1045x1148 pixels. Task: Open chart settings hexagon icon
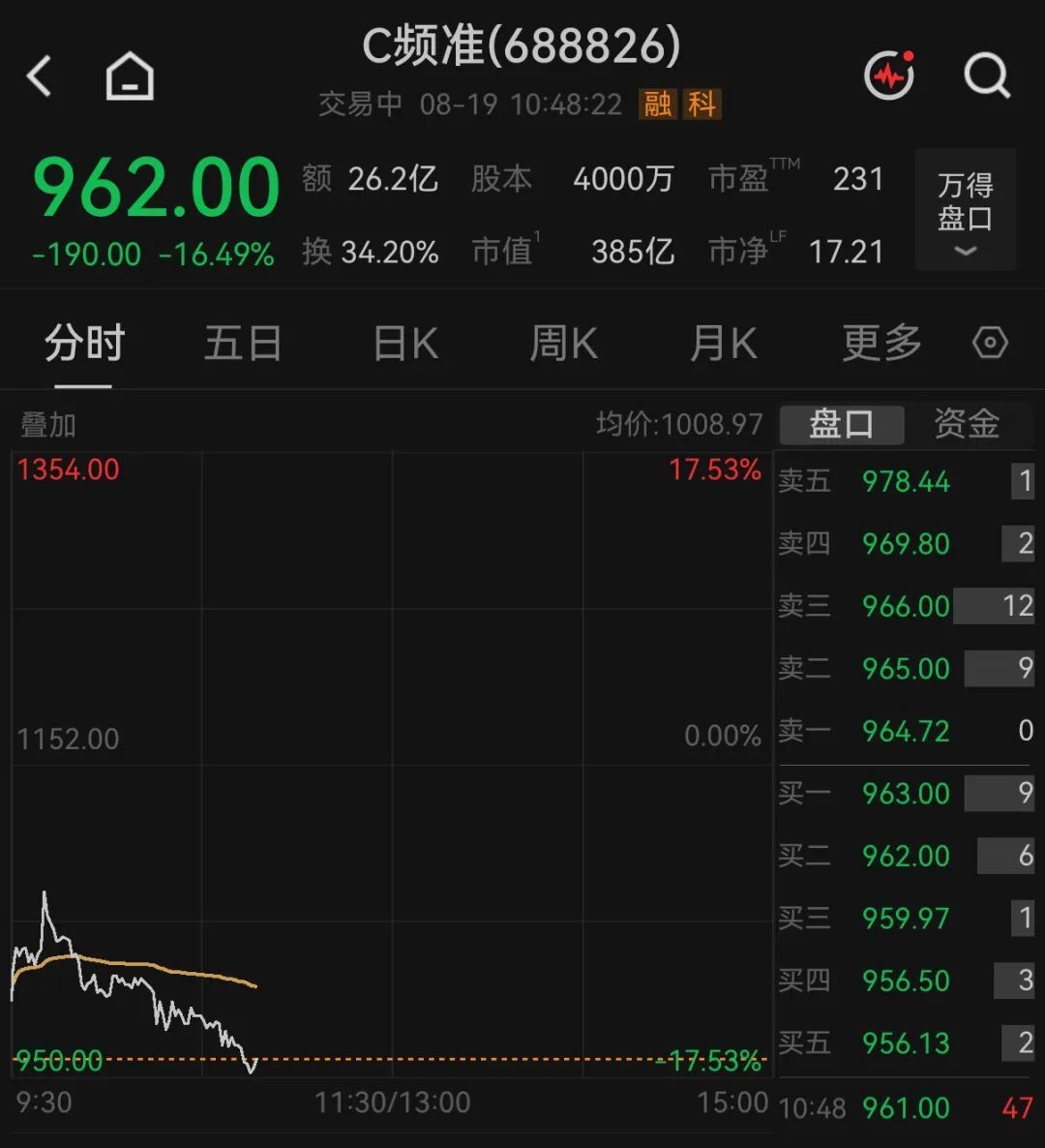[990, 343]
